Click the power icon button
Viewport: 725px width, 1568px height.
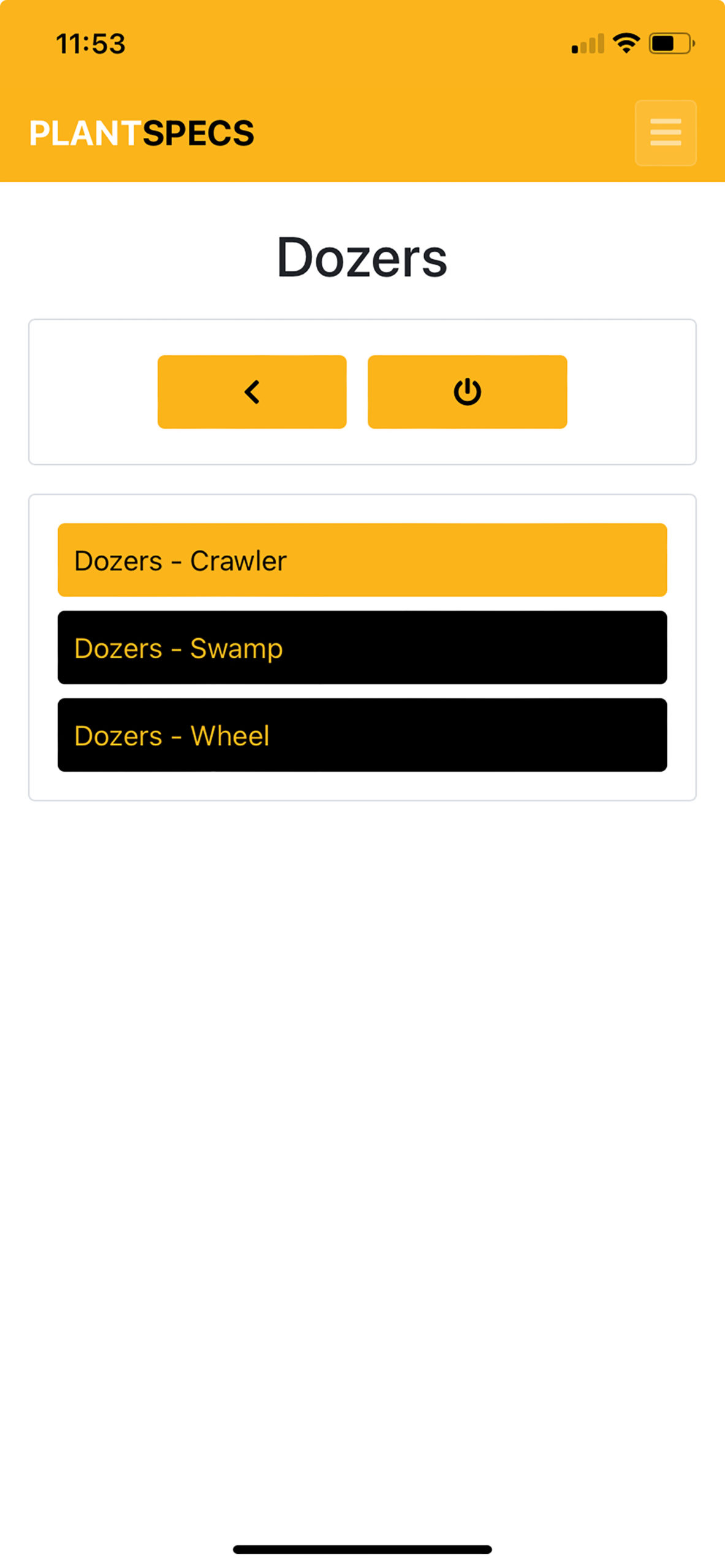pyautogui.click(x=467, y=390)
